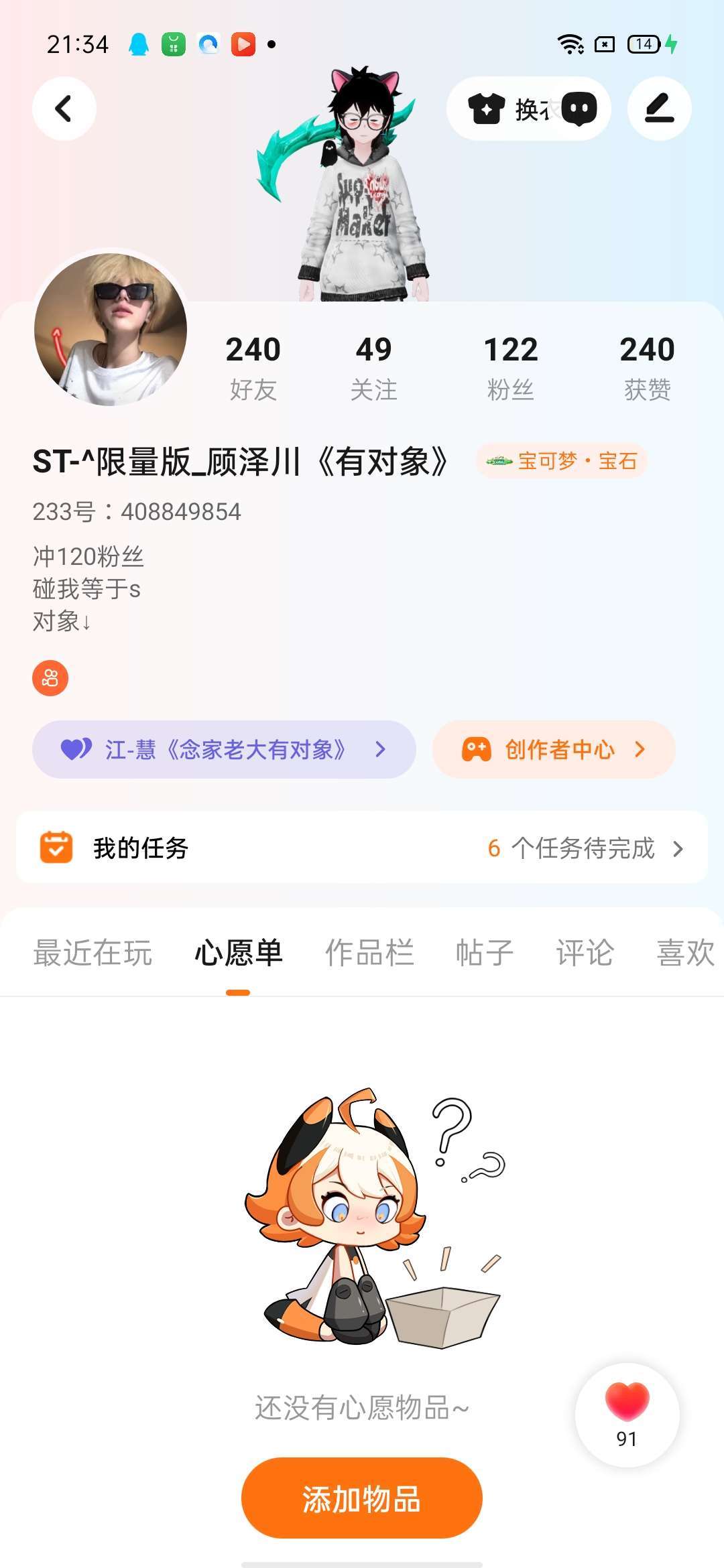
Task: Open 我的任务 with 6 pending tasks
Action: click(362, 848)
